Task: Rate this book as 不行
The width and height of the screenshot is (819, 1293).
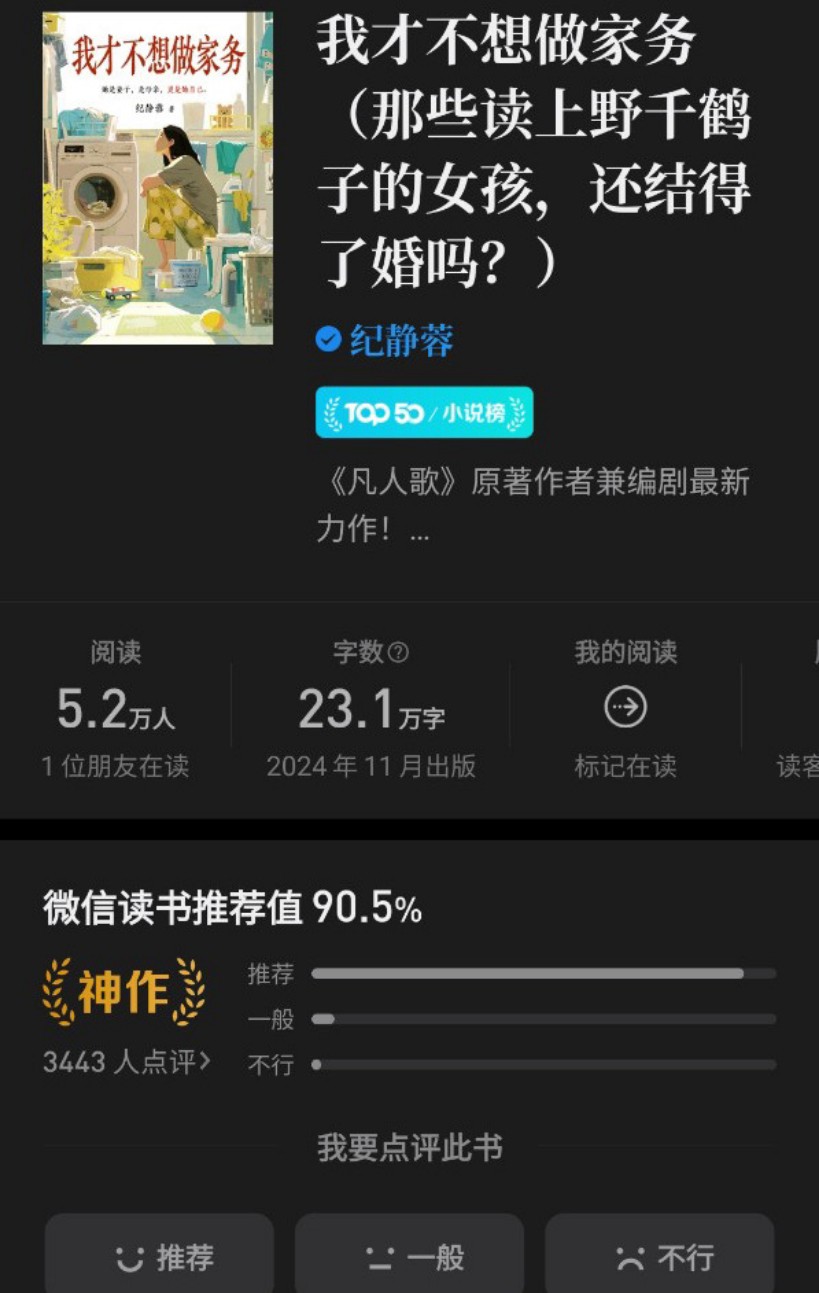Action: 659,1257
